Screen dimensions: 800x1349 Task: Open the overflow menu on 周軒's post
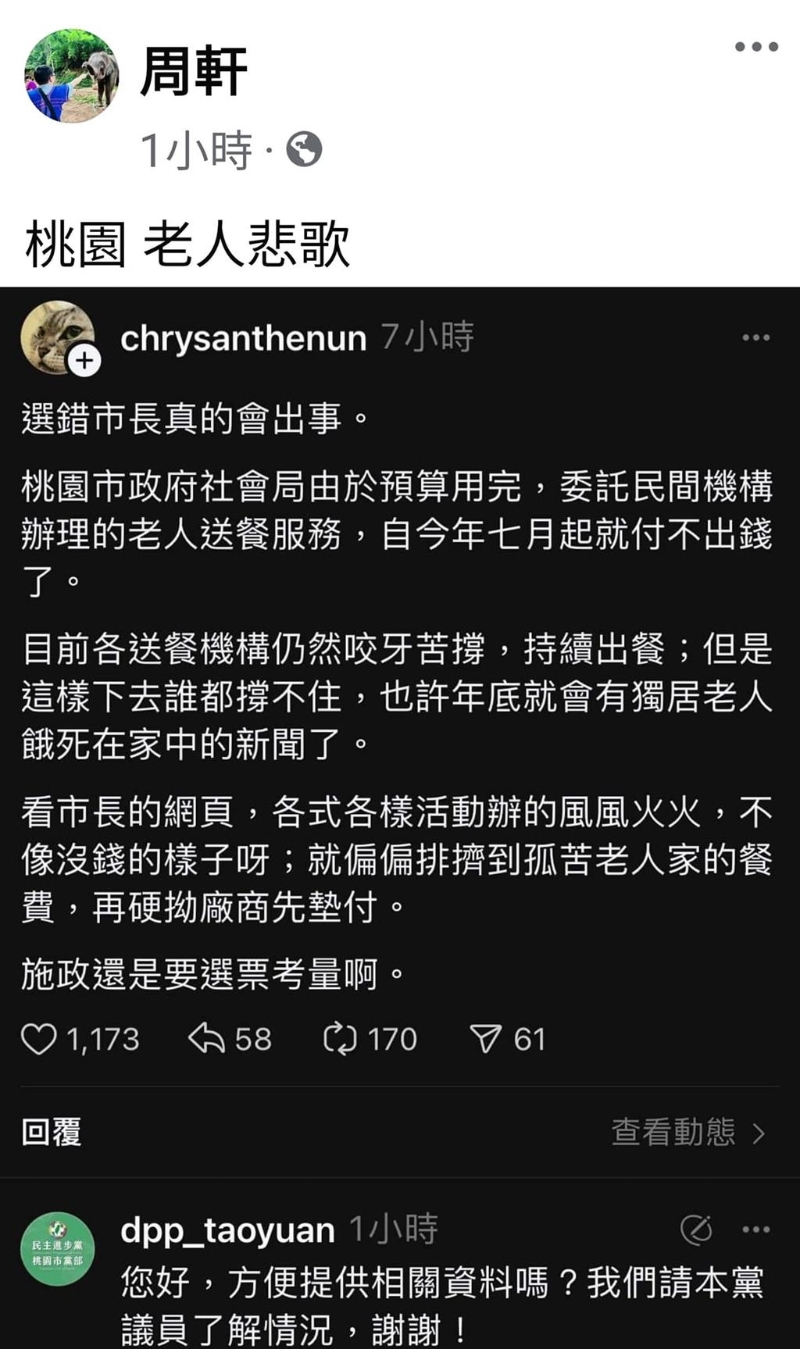755,47
